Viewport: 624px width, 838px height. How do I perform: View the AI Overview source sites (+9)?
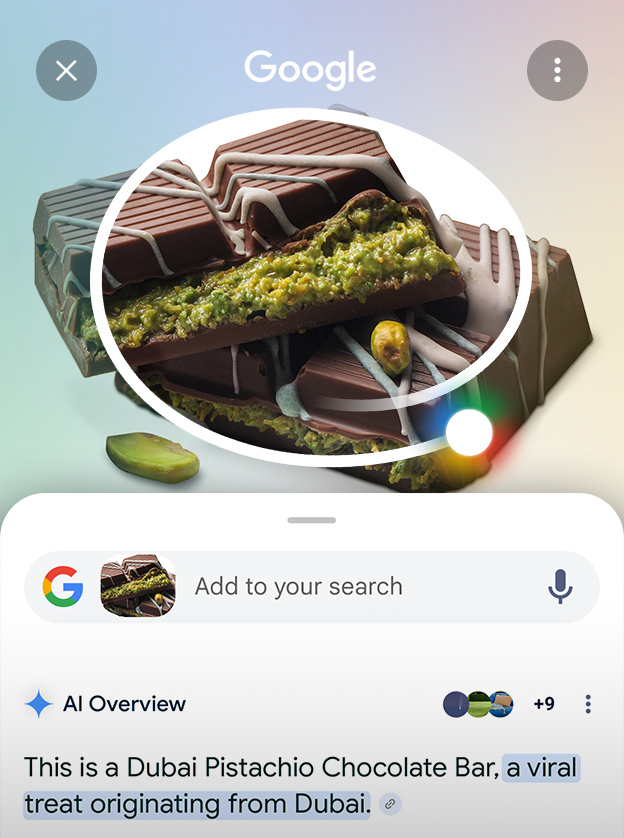pyautogui.click(x=498, y=704)
